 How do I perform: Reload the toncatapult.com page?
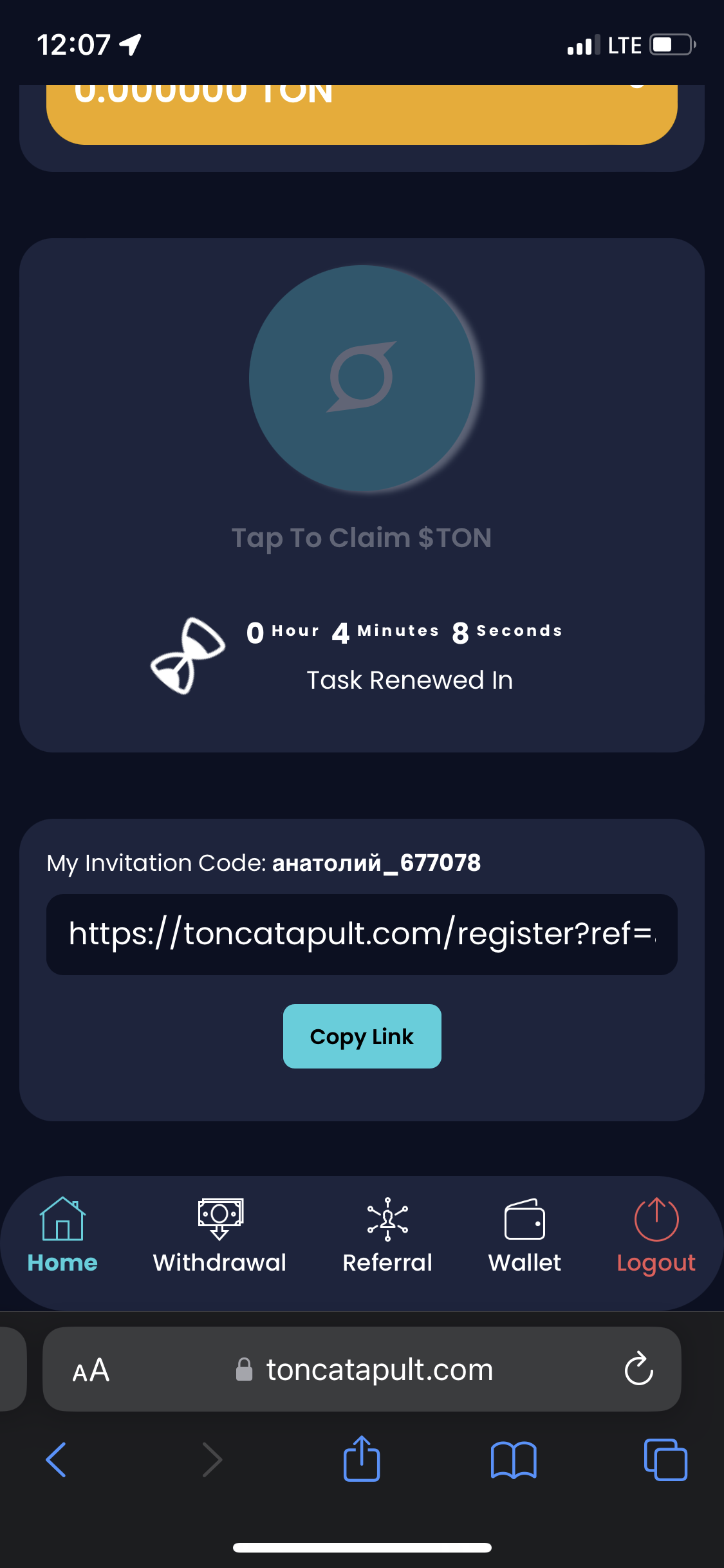point(638,1368)
